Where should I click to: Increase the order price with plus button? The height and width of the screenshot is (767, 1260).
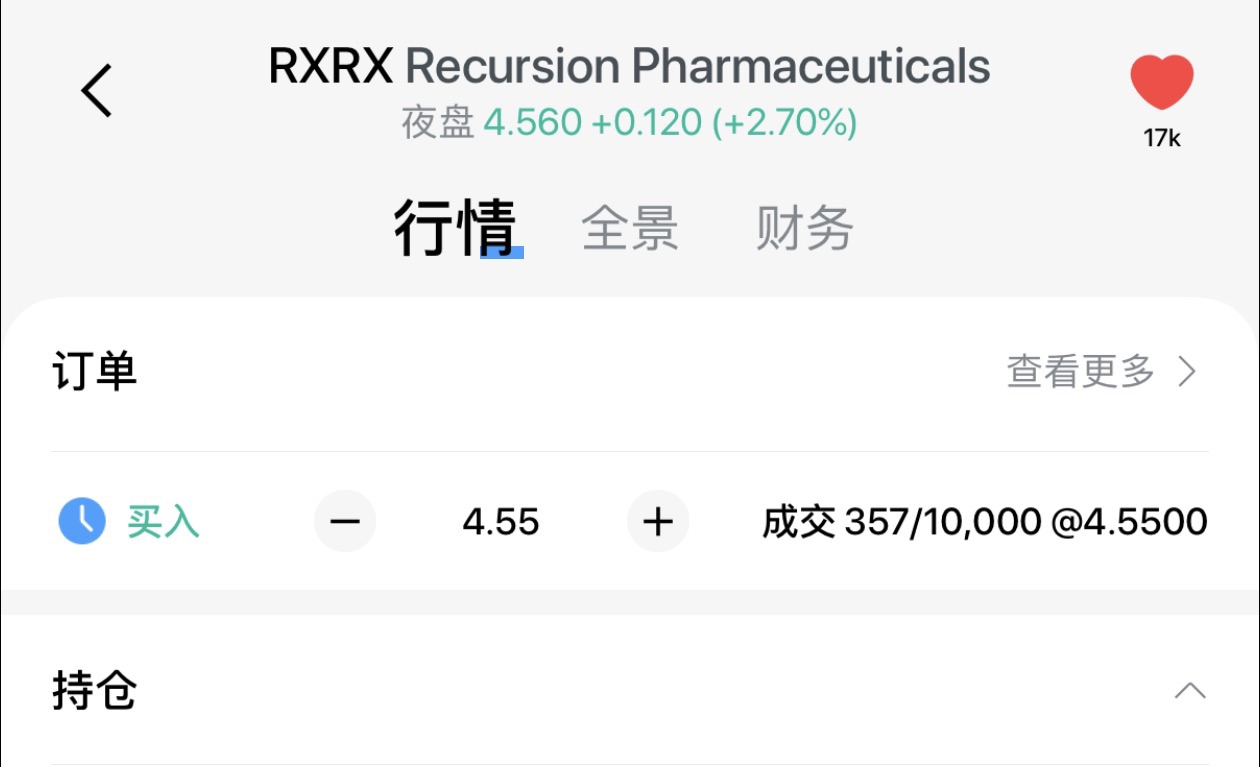pos(657,521)
